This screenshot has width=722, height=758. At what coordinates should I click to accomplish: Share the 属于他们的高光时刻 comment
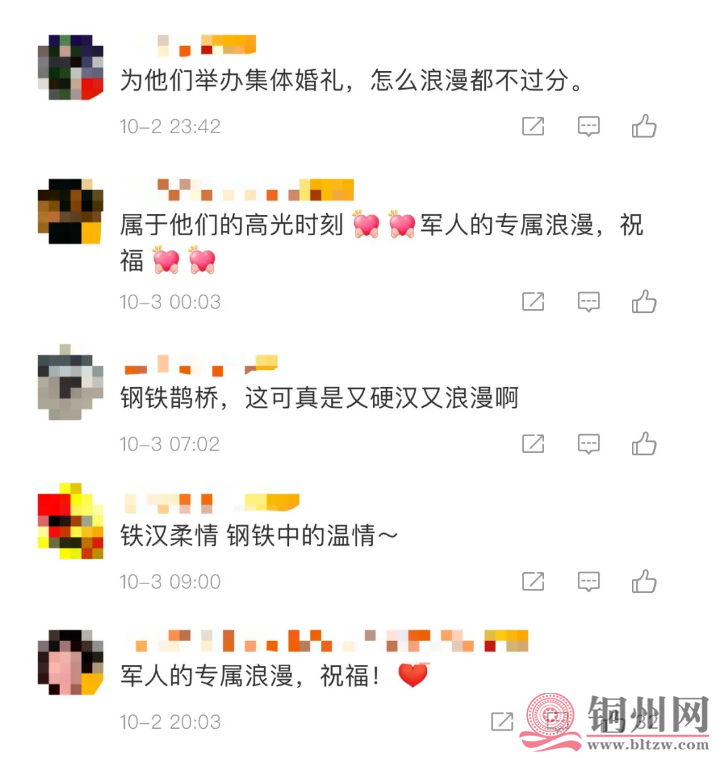(532, 301)
